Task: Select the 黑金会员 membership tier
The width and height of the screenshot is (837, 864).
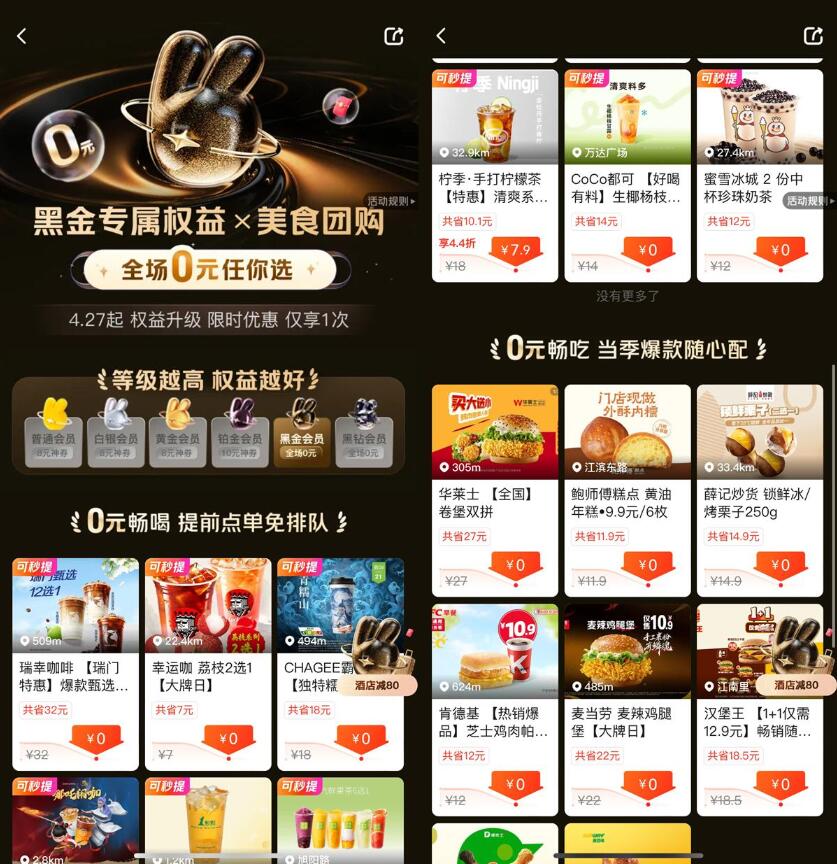Action: [x=301, y=428]
